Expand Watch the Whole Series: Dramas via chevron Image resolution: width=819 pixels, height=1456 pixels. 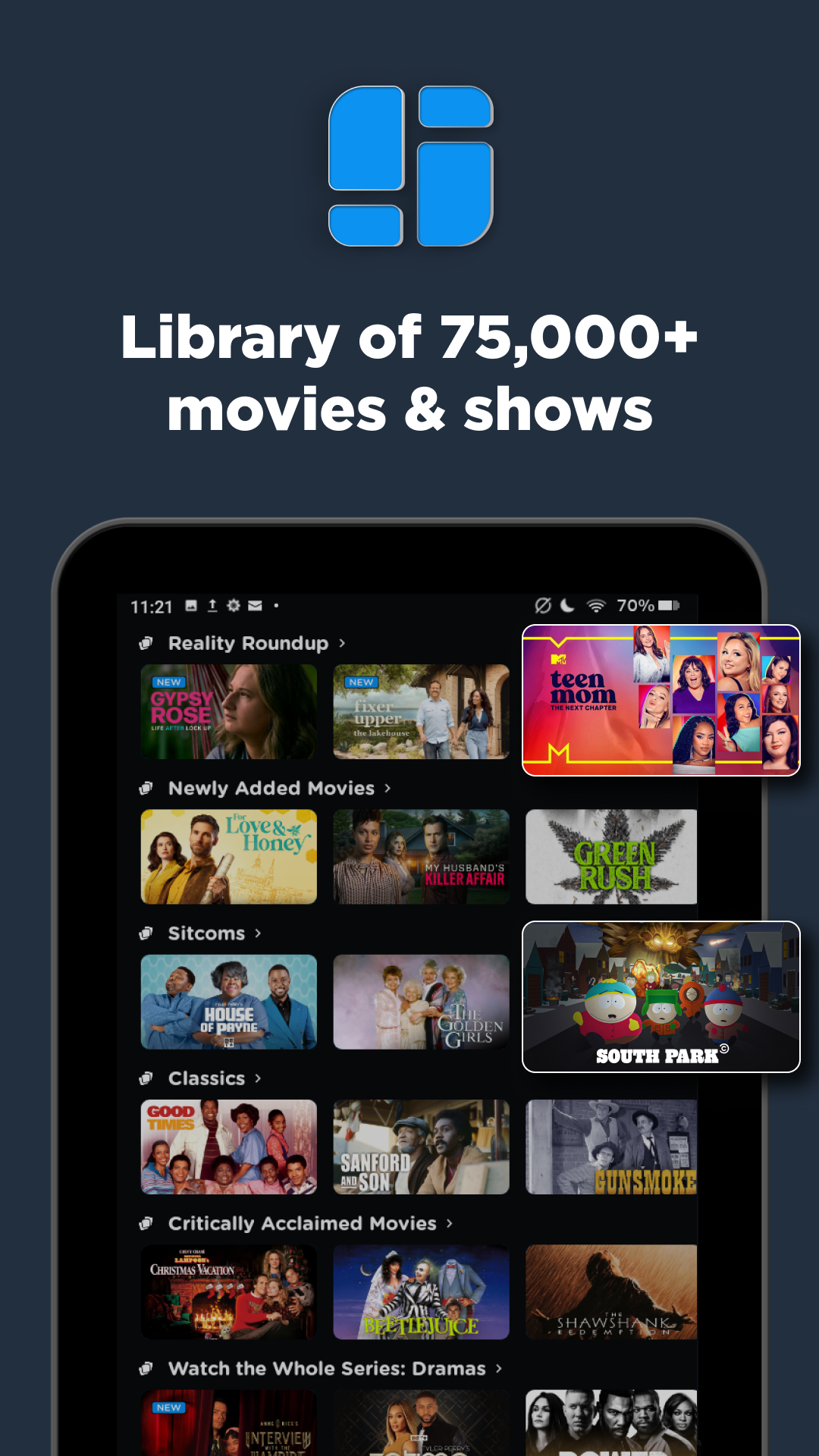[499, 1369]
